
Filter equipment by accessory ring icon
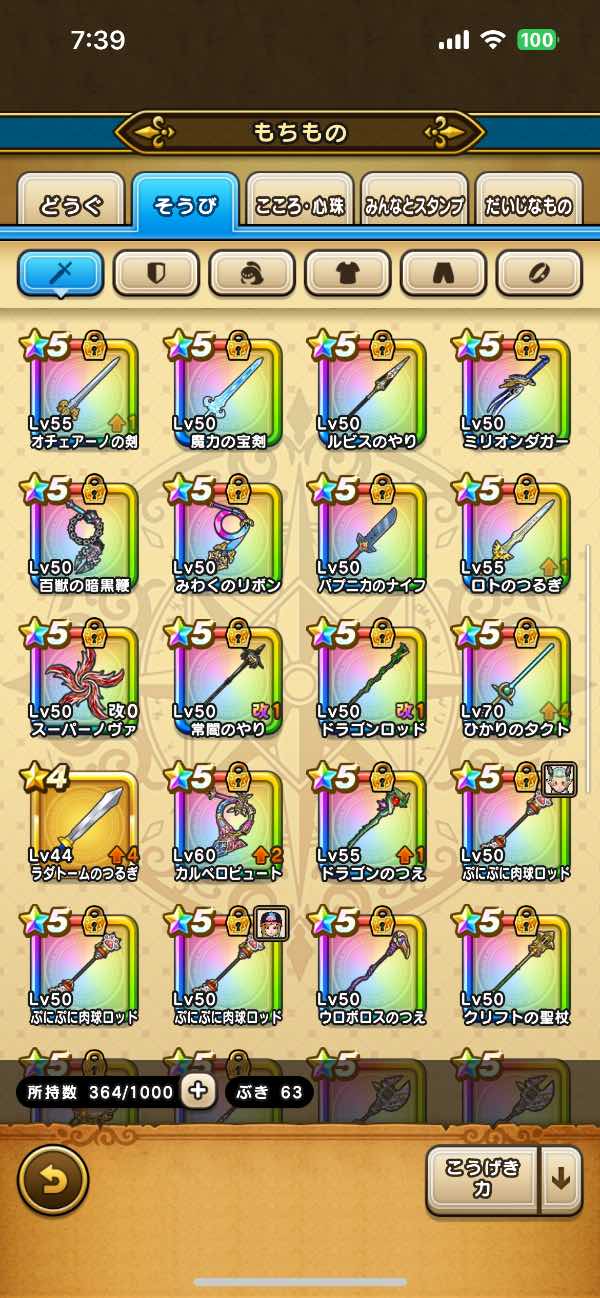[x=539, y=272]
